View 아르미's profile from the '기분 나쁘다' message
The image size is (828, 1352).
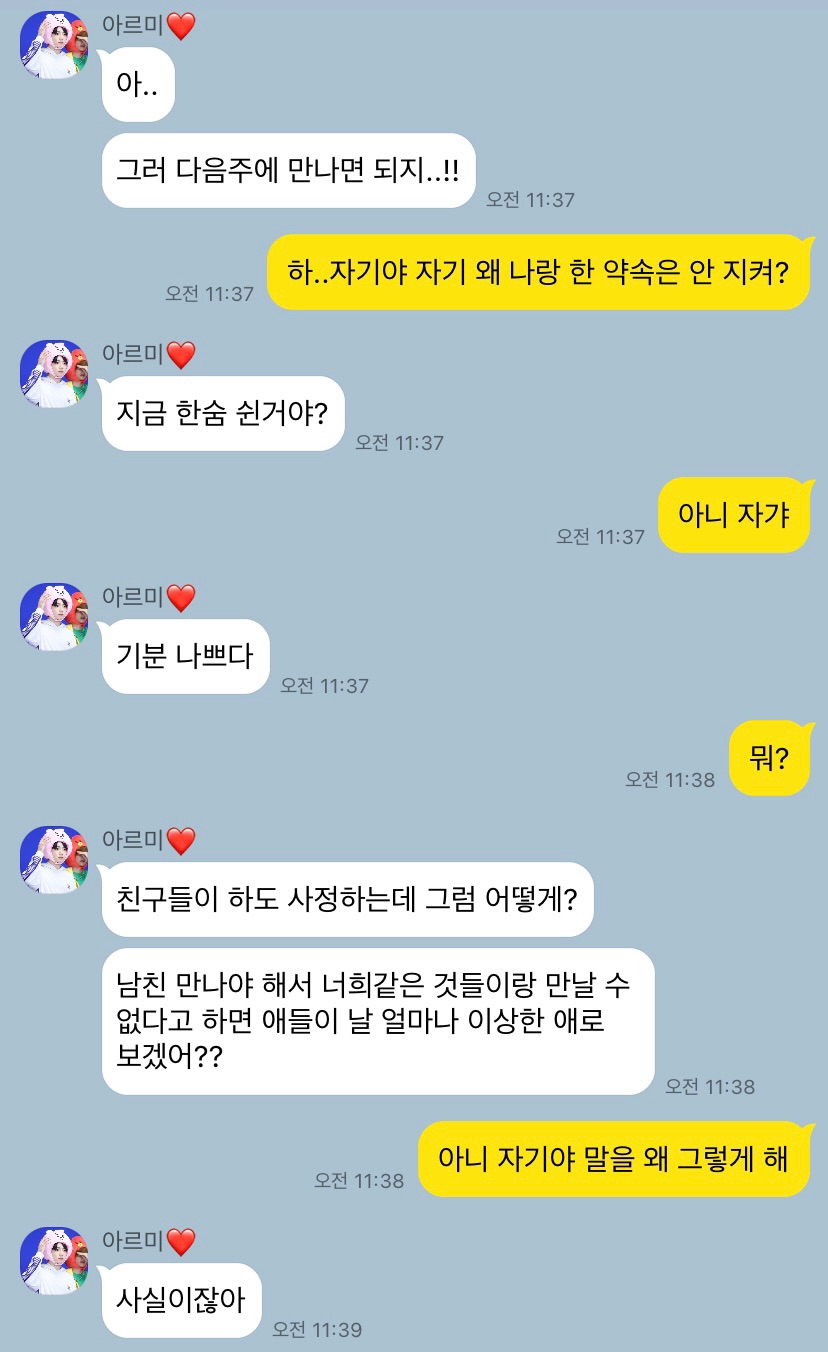click(x=54, y=616)
